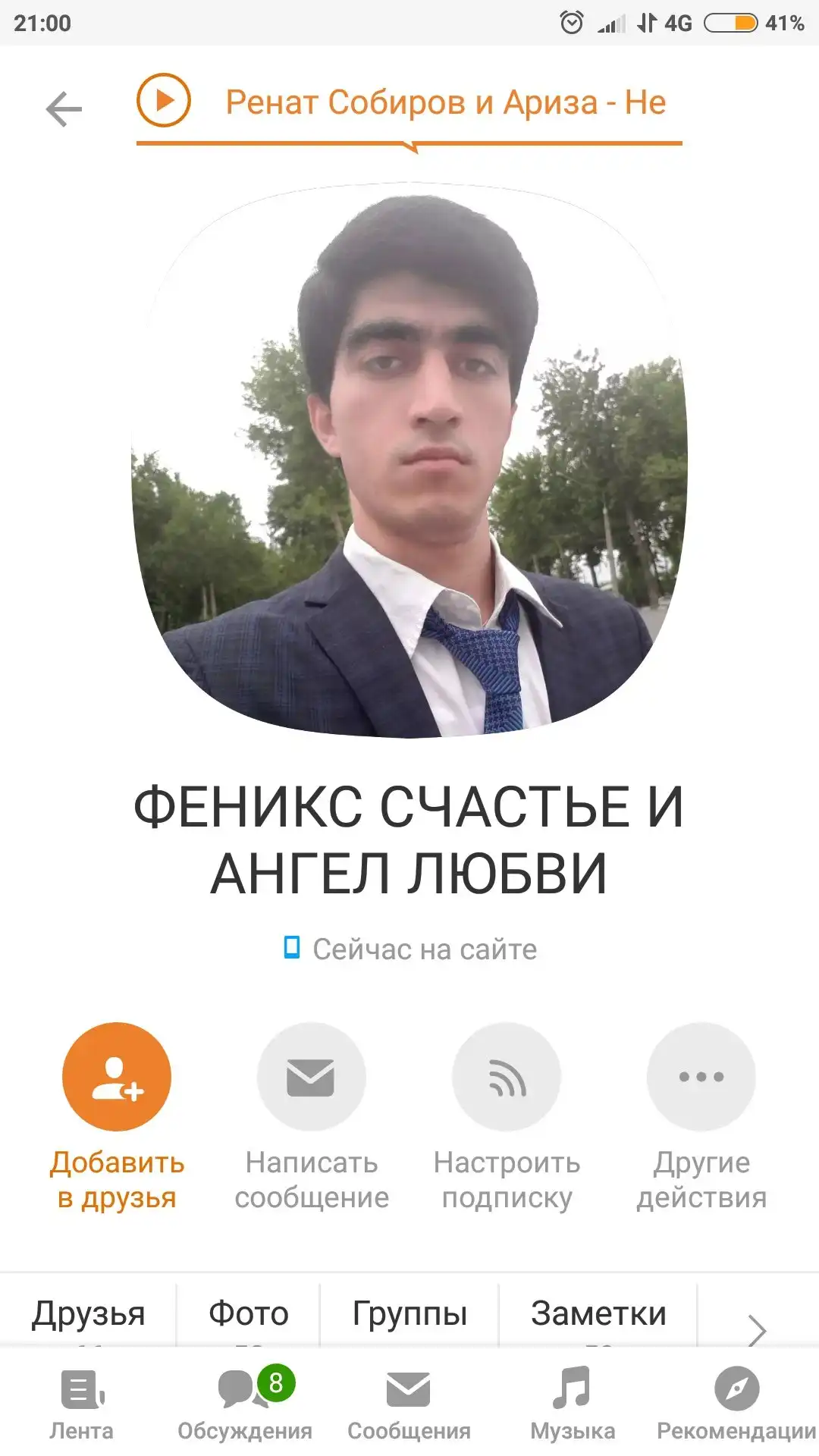This screenshot has width=819, height=1456.
Task: Open Настроить подписку settings
Action: 507,1077
